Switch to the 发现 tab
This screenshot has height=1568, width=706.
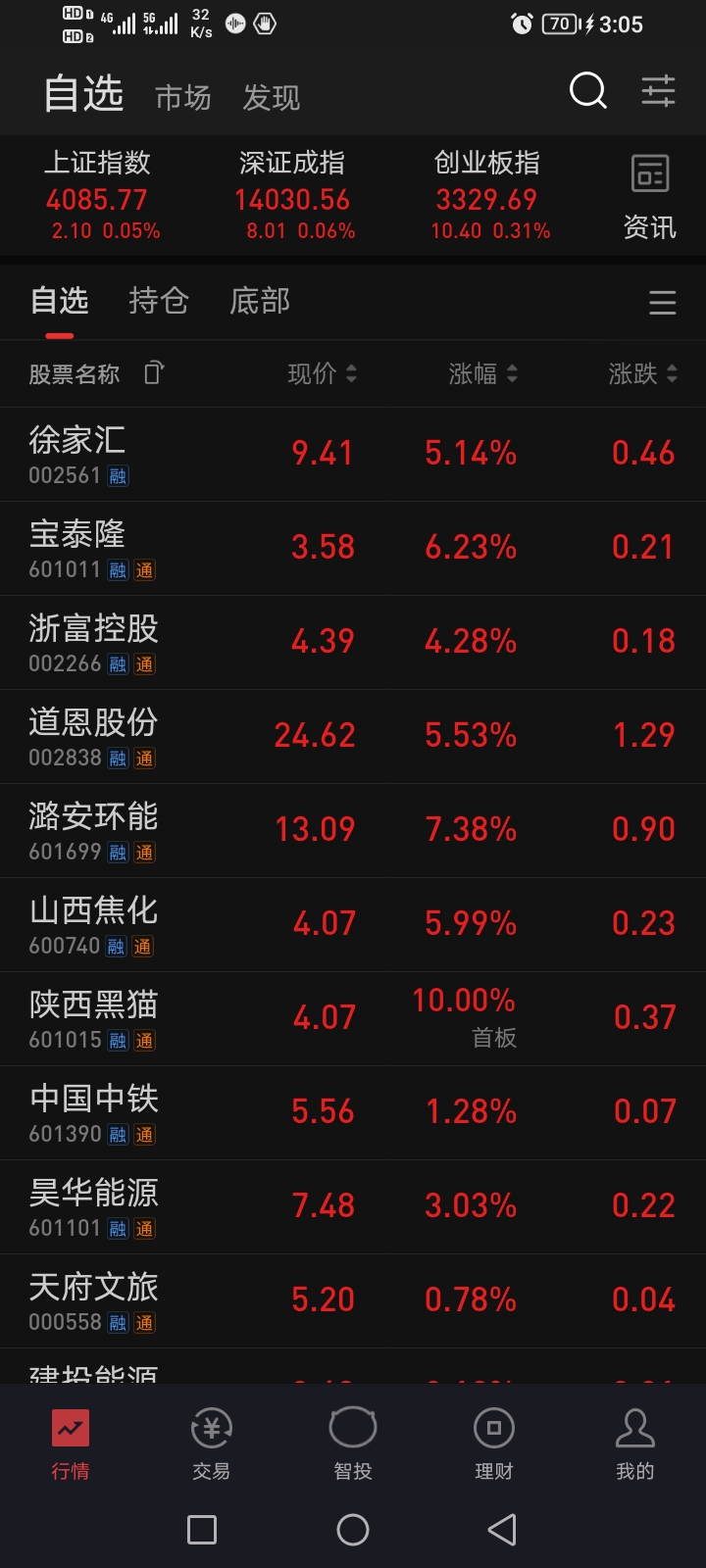point(272,97)
